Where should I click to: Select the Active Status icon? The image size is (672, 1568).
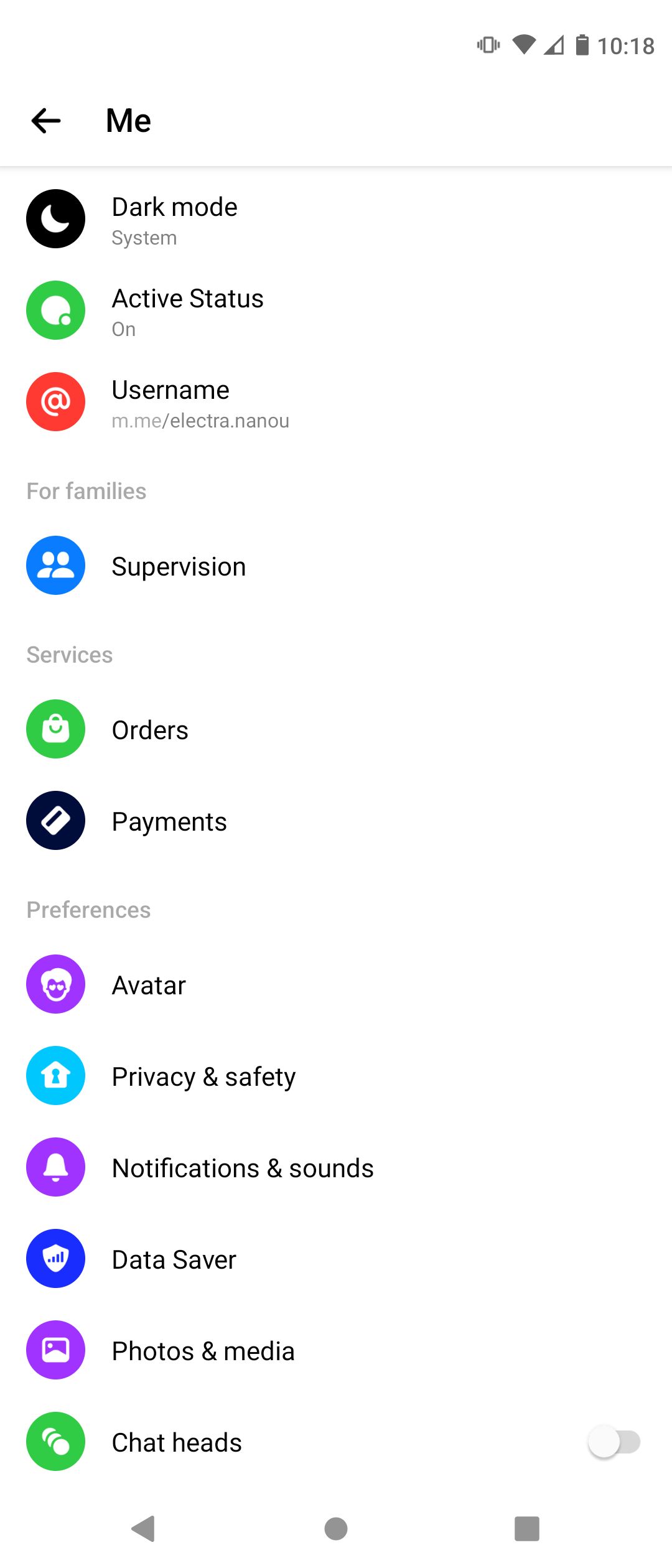tap(55, 310)
